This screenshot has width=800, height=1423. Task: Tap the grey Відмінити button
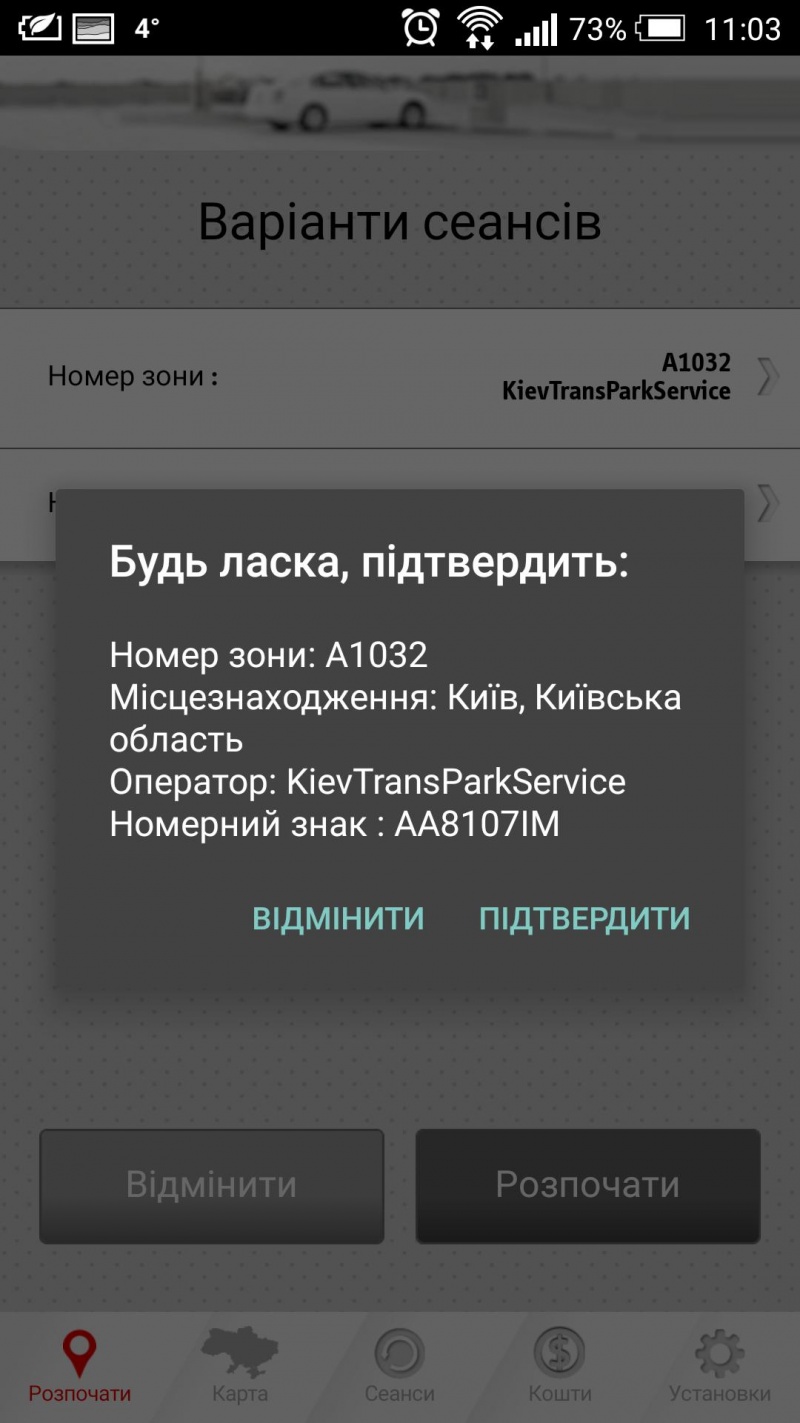tap(211, 1186)
